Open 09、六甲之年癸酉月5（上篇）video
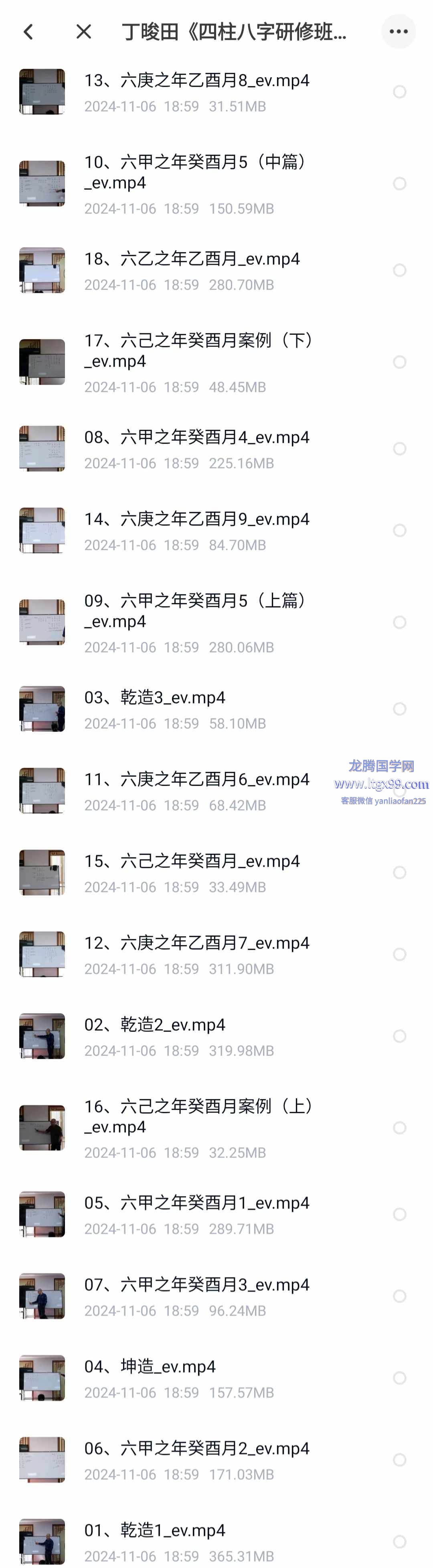This screenshot has width=433, height=1568. click(x=198, y=610)
